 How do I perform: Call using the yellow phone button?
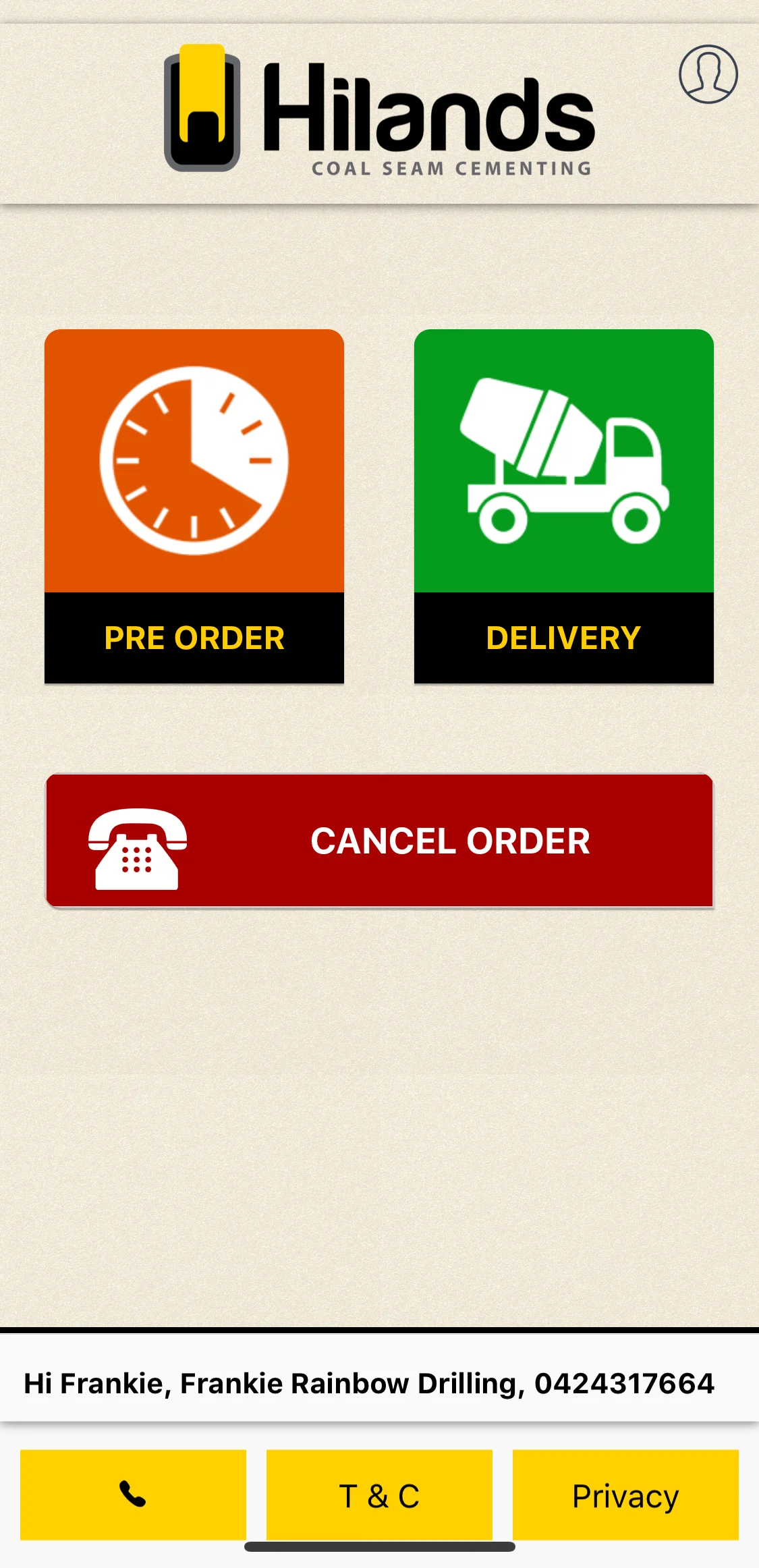click(x=133, y=1494)
